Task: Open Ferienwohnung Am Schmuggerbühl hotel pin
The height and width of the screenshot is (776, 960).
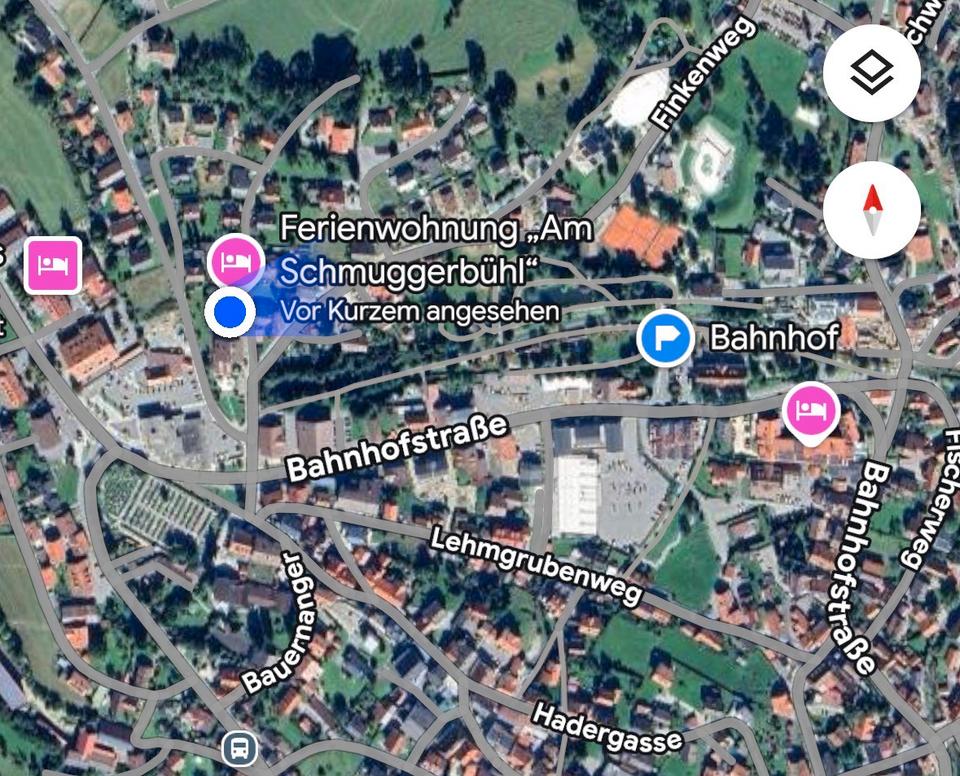Action: 235,262
